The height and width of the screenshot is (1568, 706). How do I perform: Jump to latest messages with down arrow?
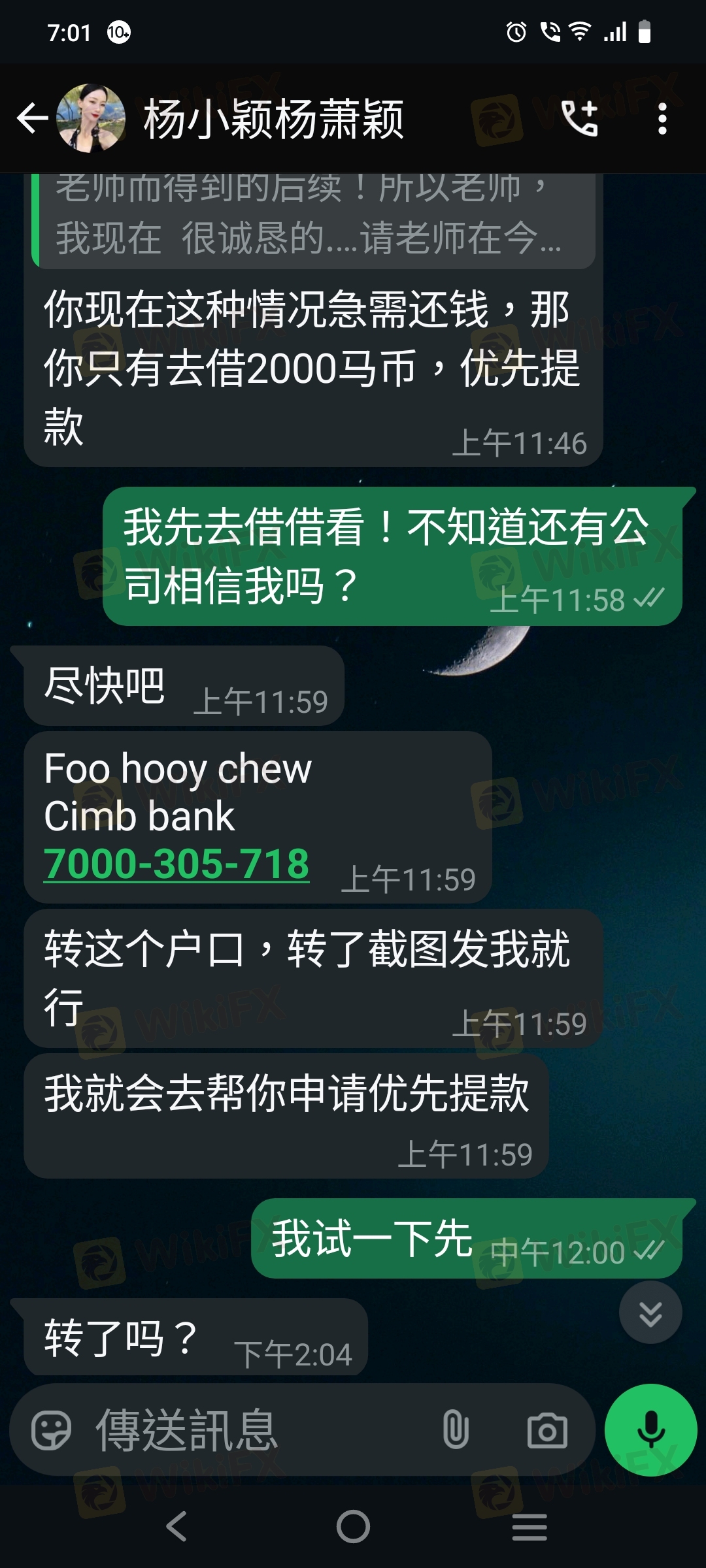tap(650, 1313)
